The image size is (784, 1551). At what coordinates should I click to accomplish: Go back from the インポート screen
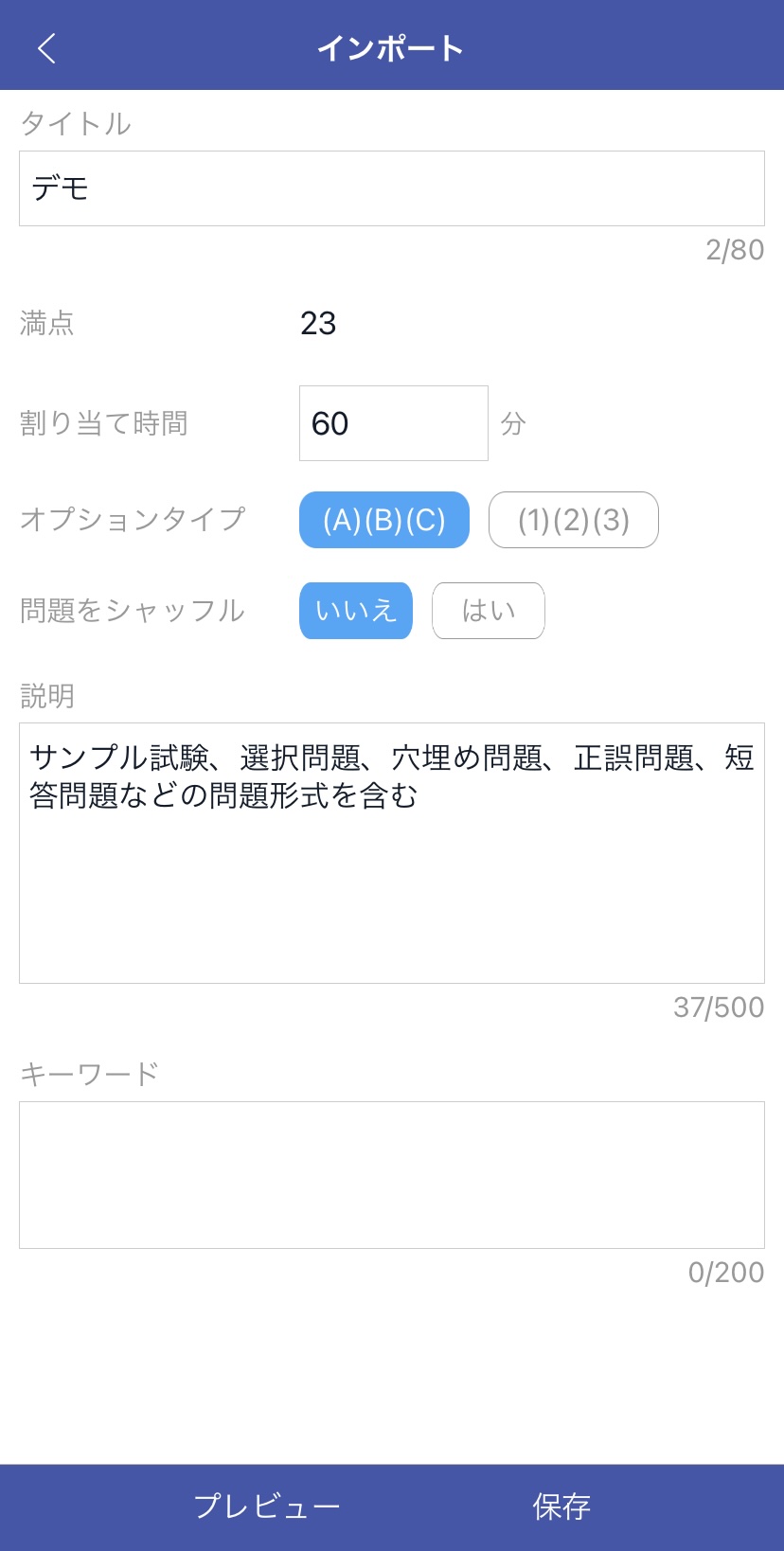(x=46, y=48)
